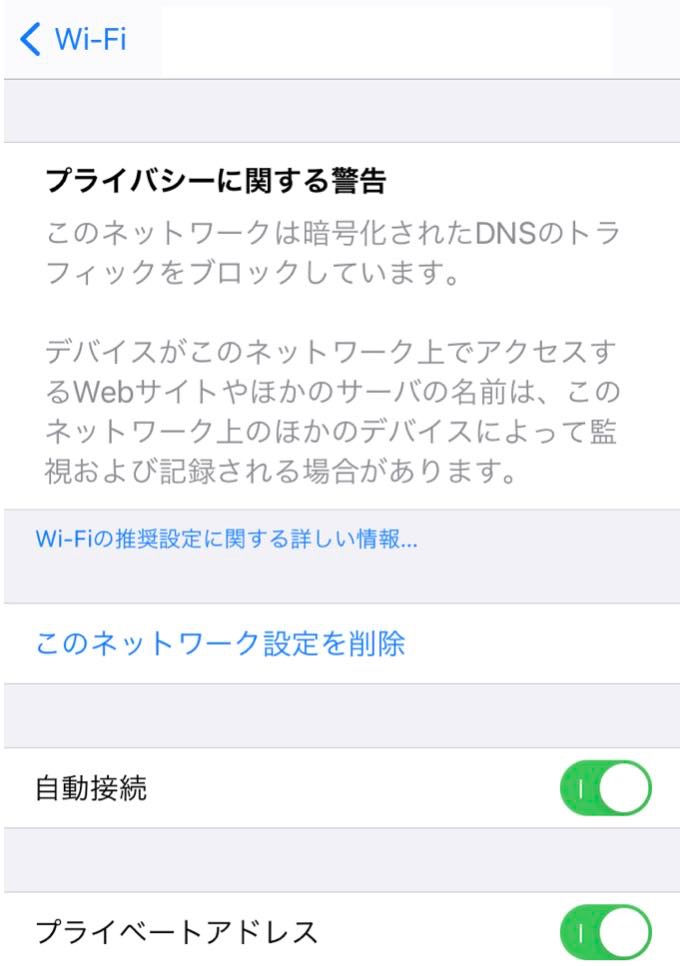Turn off プライベートアドレス

[606, 932]
